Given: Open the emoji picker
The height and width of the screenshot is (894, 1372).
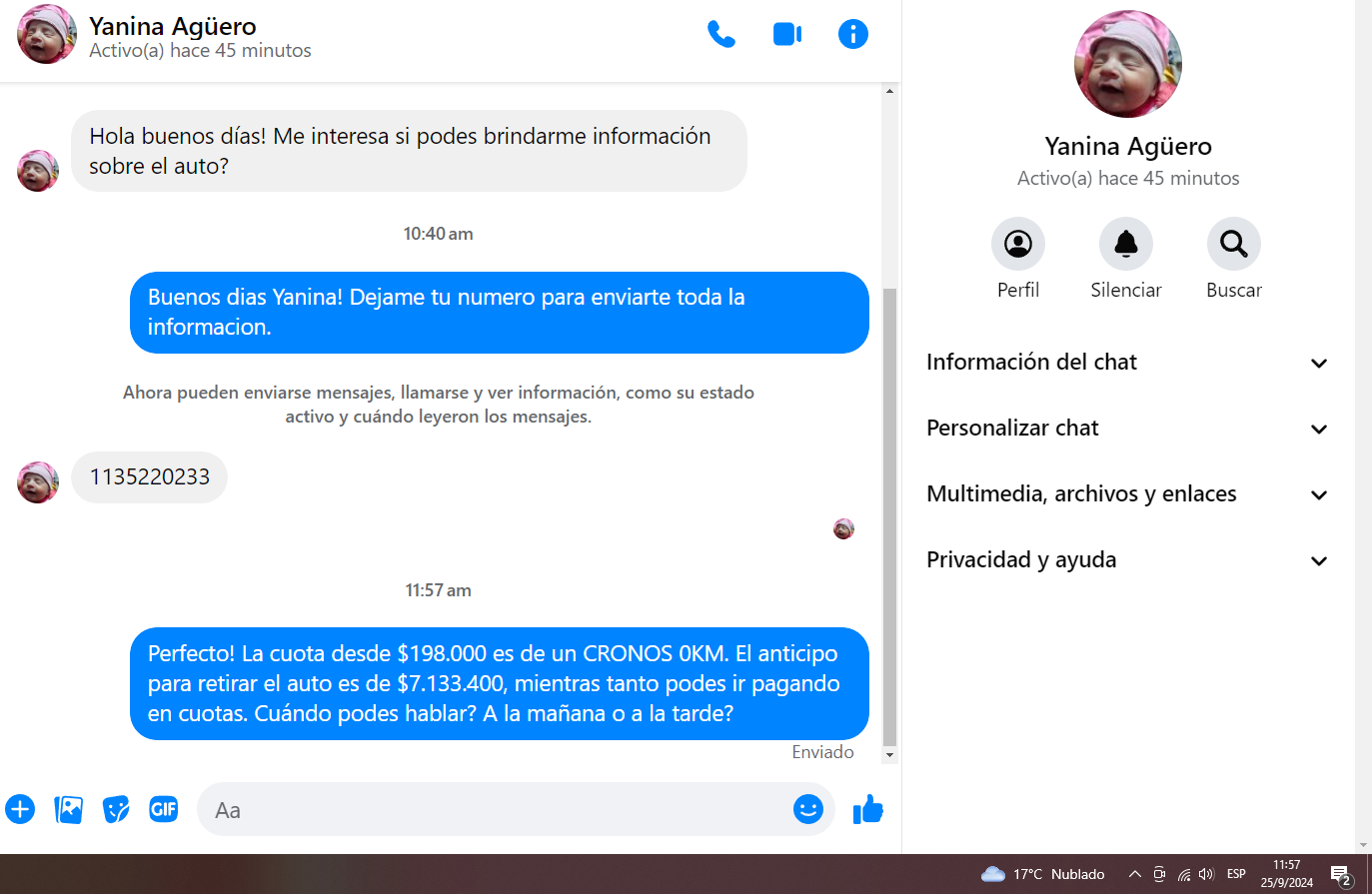Looking at the screenshot, I should [x=807, y=809].
